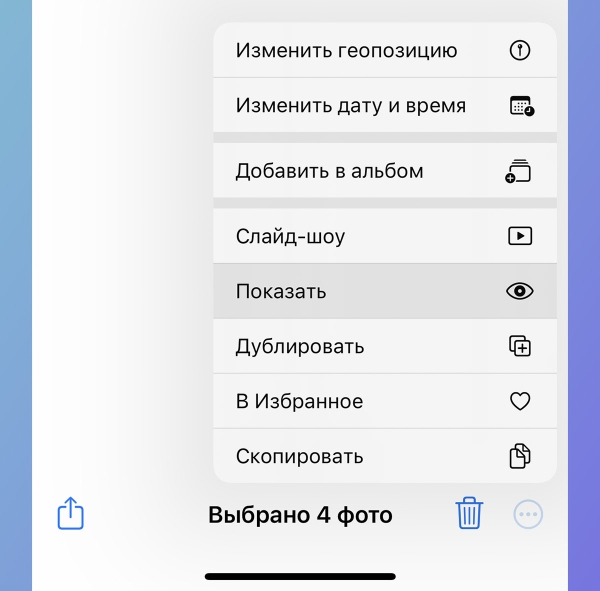Image resolution: width=600 pixels, height=591 pixels.
Task: Add photos to В Избранное
Action: 384,401
